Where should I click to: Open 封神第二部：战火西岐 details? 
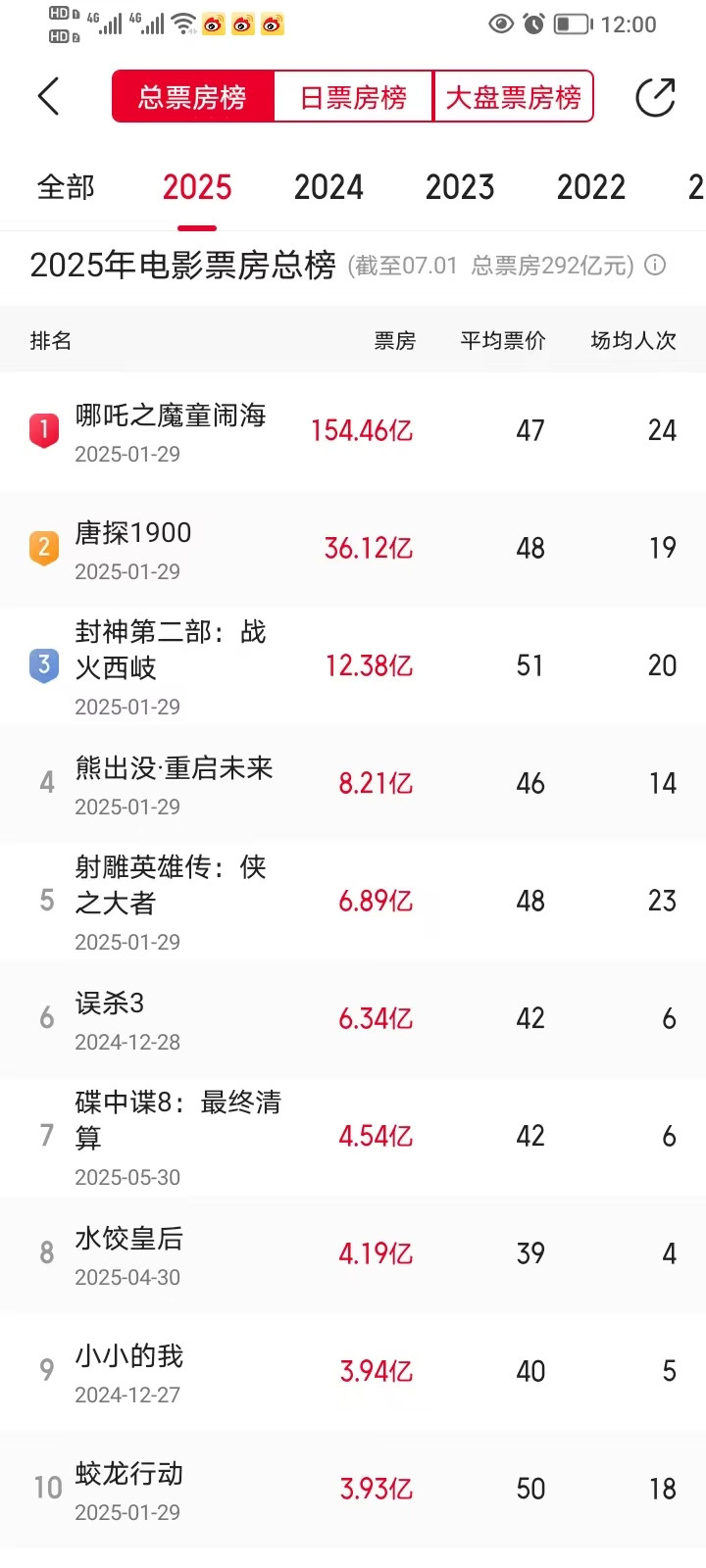pyautogui.click(x=353, y=666)
